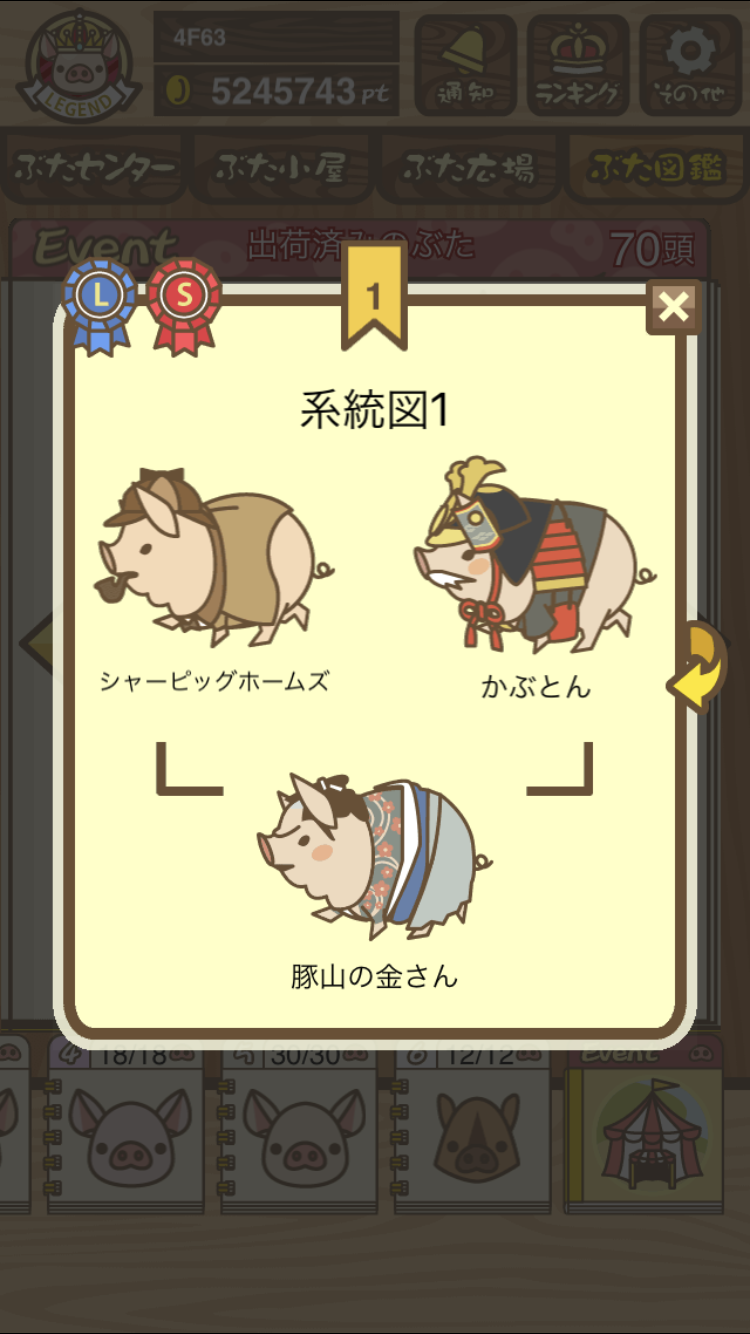Switch to the ぶた図鑑 tab
This screenshot has width=750, height=1334.
(655, 168)
